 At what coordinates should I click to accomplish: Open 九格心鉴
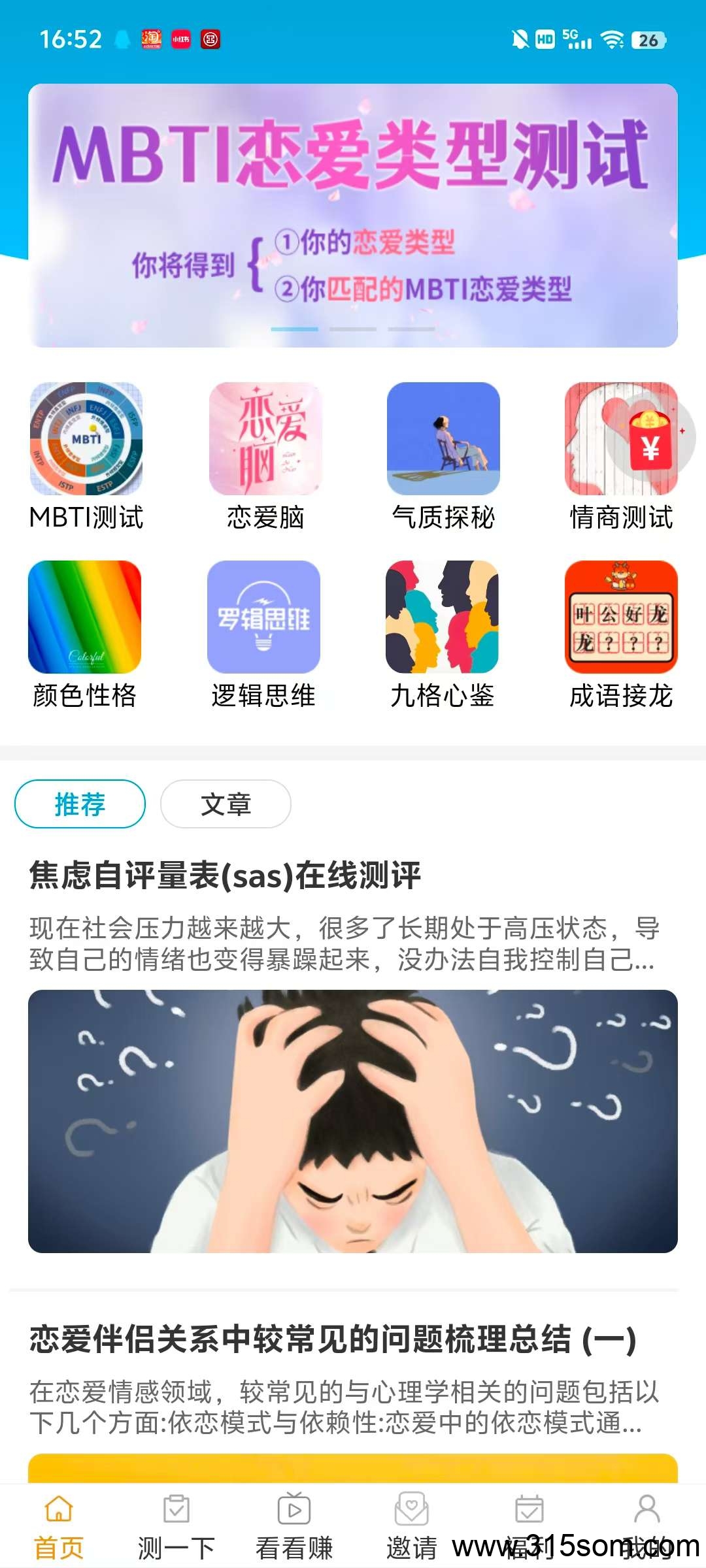tap(442, 635)
